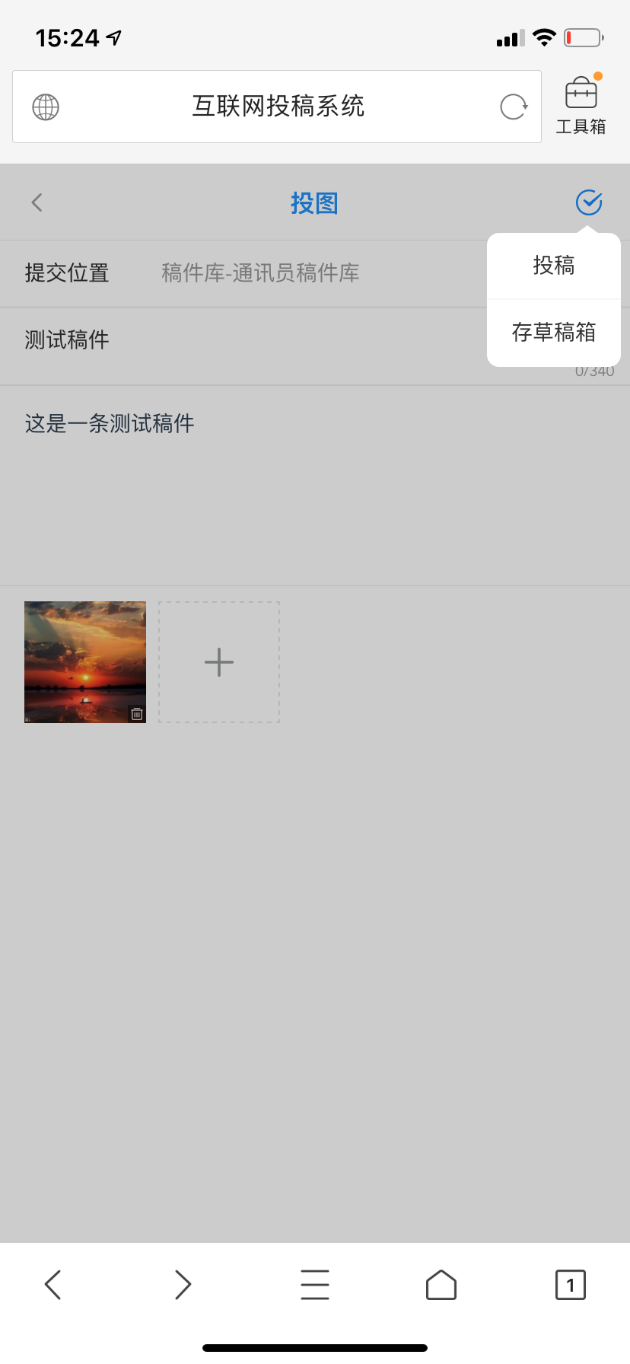Image resolution: width=630 pixels, height=1364 pixels.
Task: Open the 提交位置 selection row
Action: (260, 273)
